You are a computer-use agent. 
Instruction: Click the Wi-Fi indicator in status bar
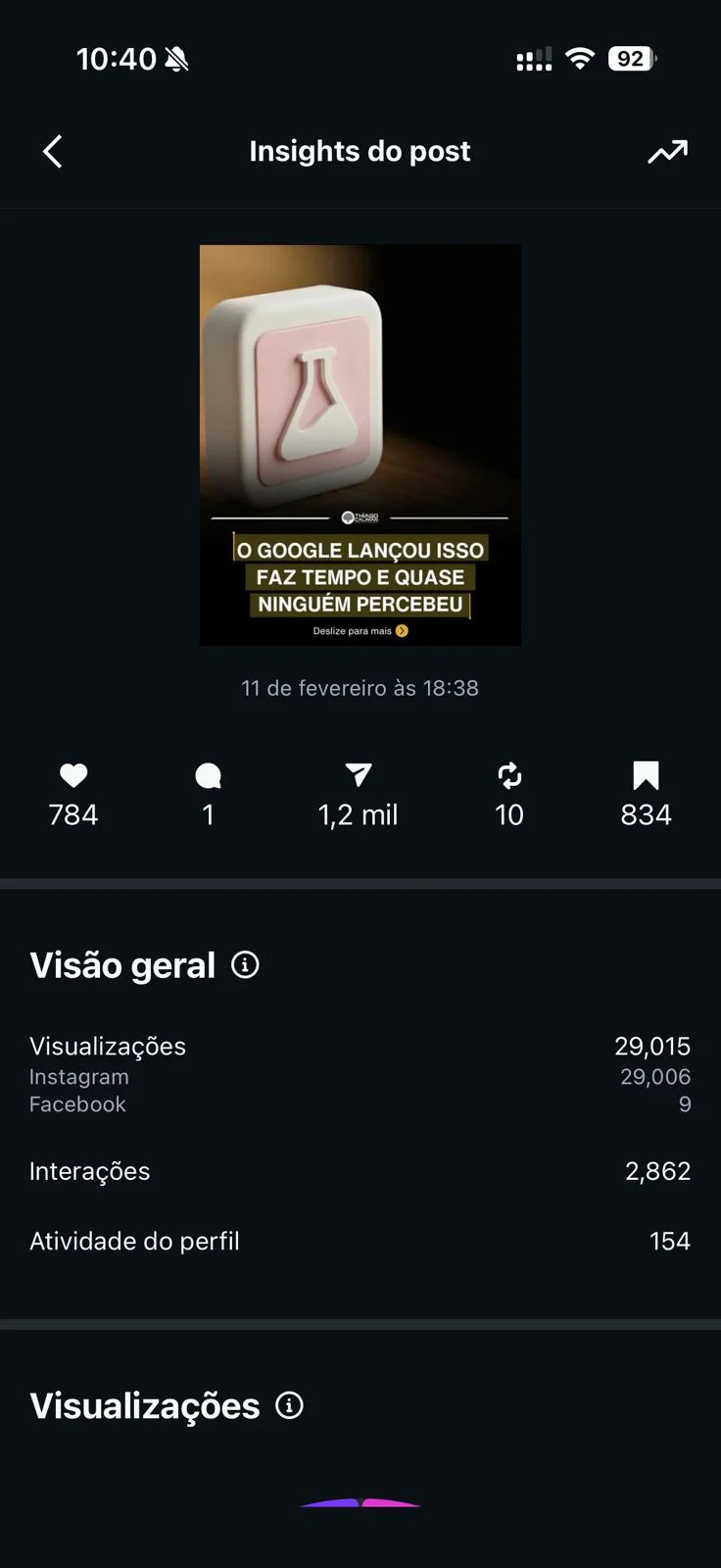click(580, 58)
